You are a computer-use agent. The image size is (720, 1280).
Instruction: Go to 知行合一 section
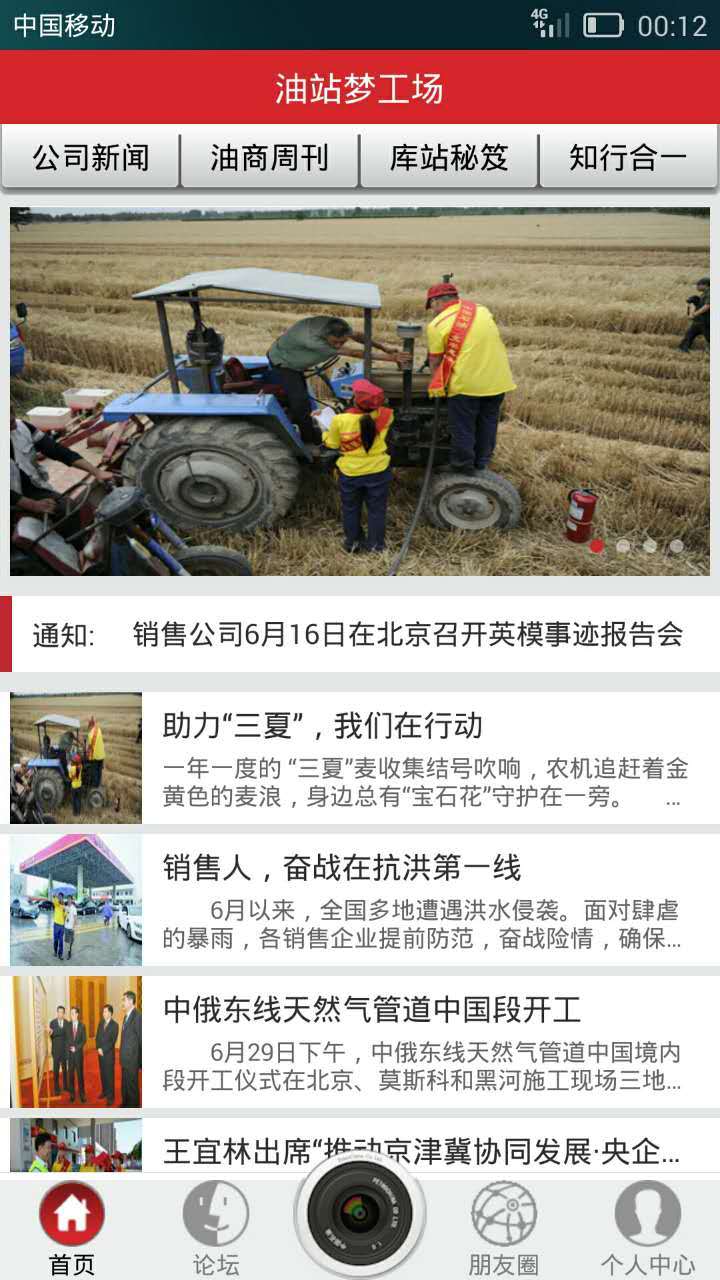pos(628,157)
